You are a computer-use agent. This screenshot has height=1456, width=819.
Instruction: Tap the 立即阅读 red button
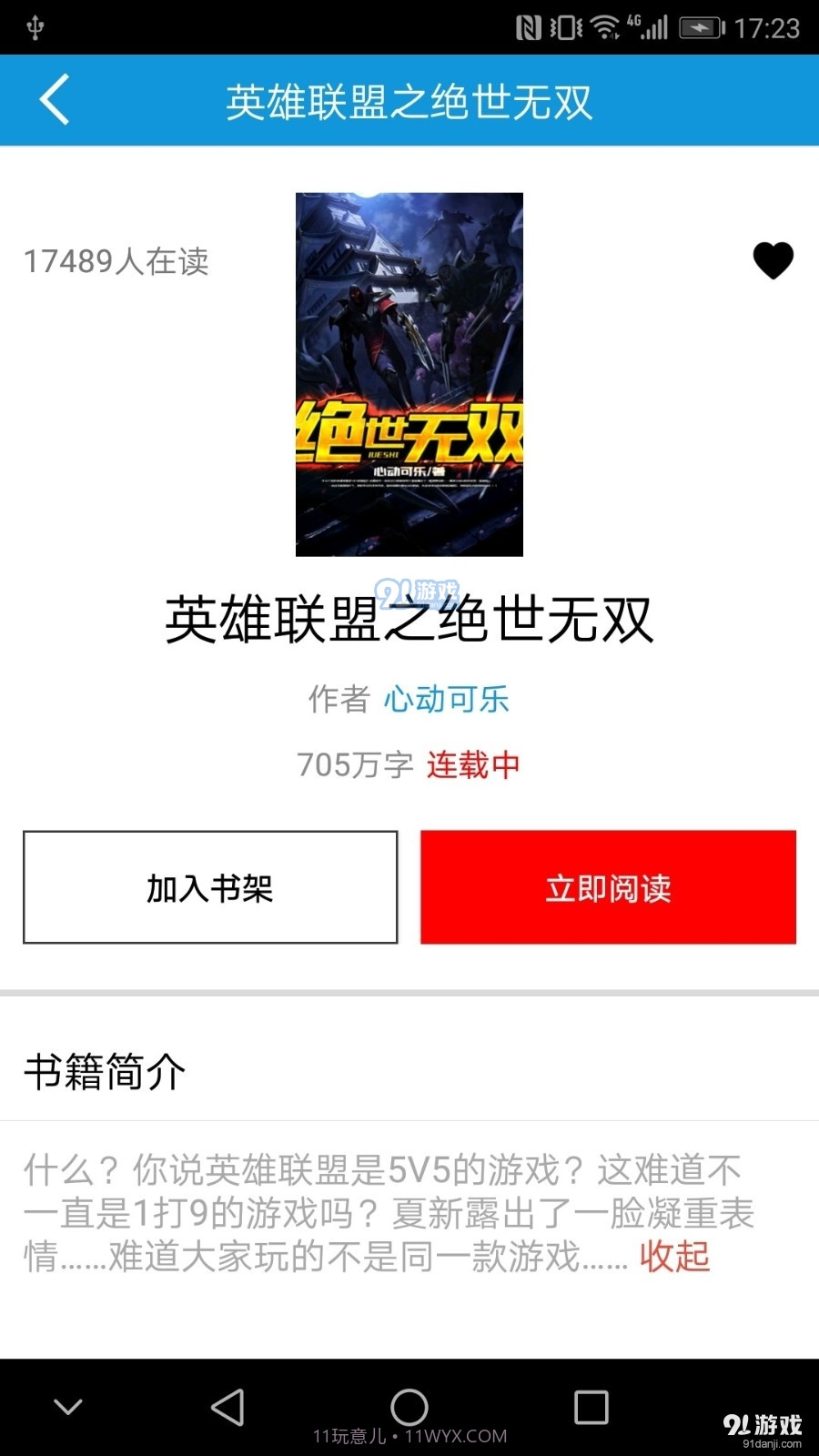(608, 887)
